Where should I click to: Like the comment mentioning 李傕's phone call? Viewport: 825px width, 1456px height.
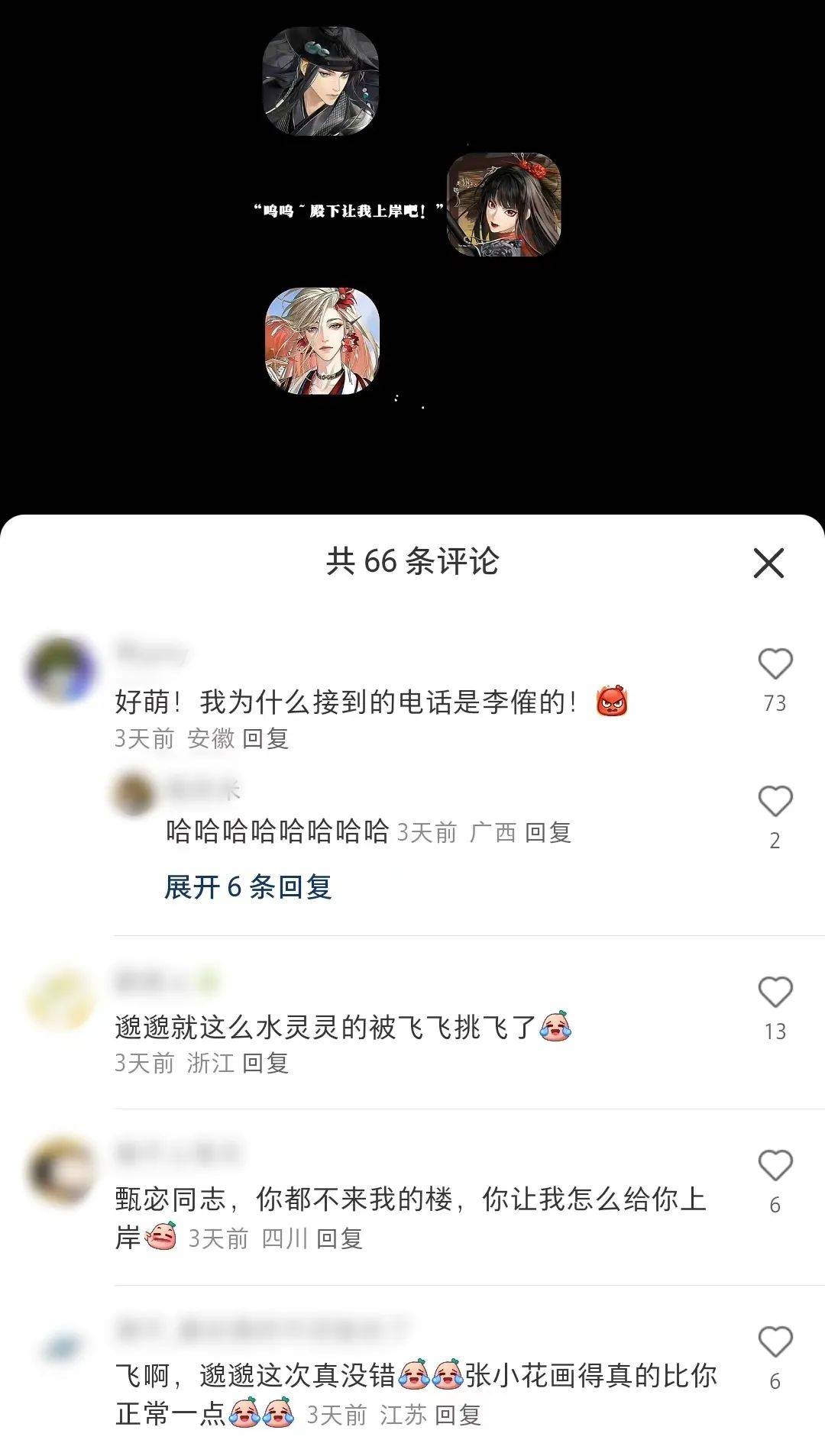click(x=775, y=664)
